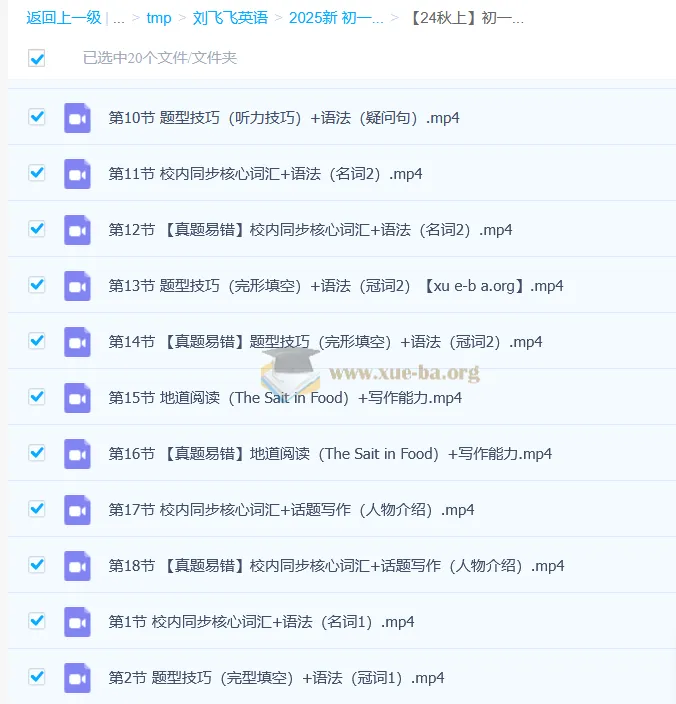Open the 第13节 题型技巧 完形填空 video
676x704 pixels.
point(335,286)
